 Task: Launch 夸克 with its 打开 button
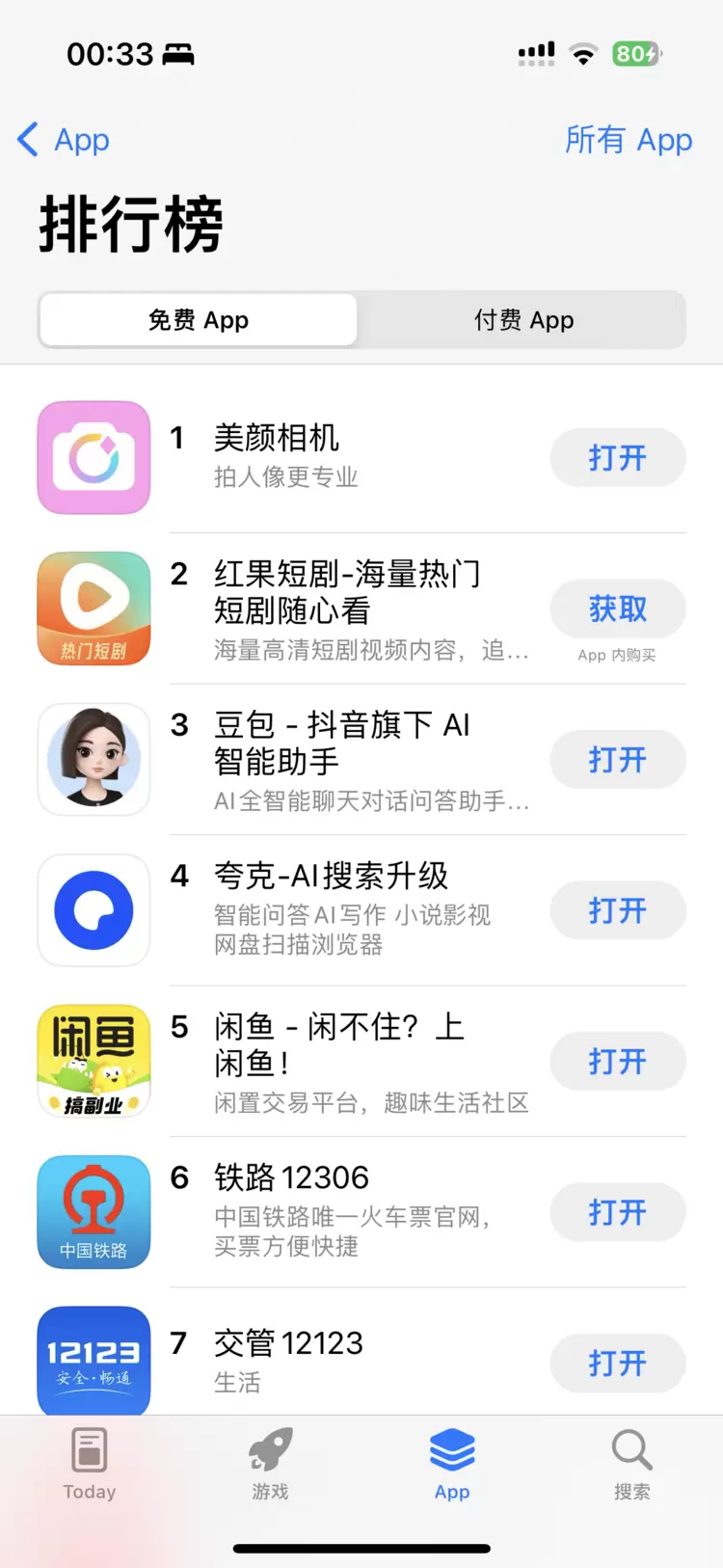(x=617, y=910)
